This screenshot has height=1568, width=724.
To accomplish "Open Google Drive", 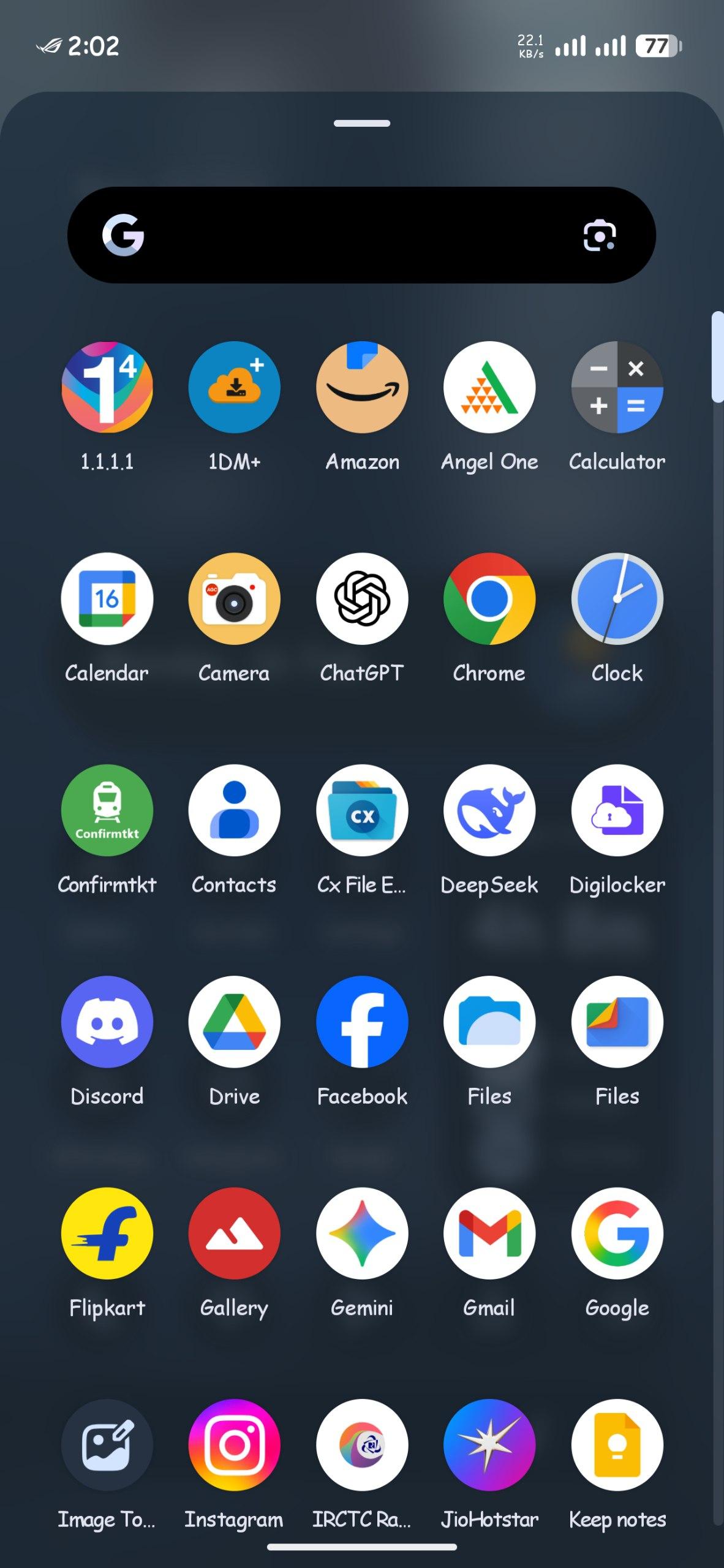I will click(234, 1022).
